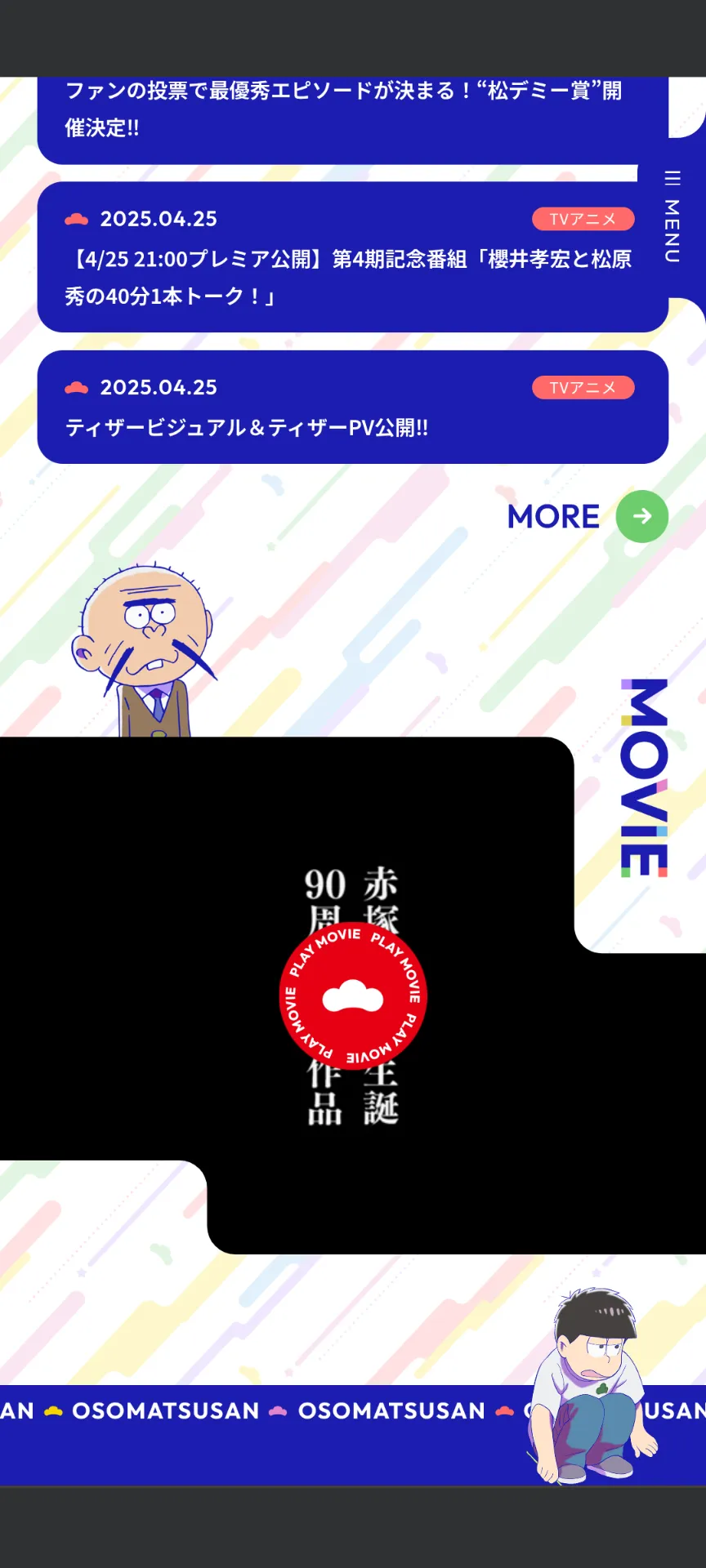Image resolution: width=706 pixels, height=1568 pixels.
Task: Open news about 櫻井孝宏と松原秀 talk
Action: coord(351,258)
